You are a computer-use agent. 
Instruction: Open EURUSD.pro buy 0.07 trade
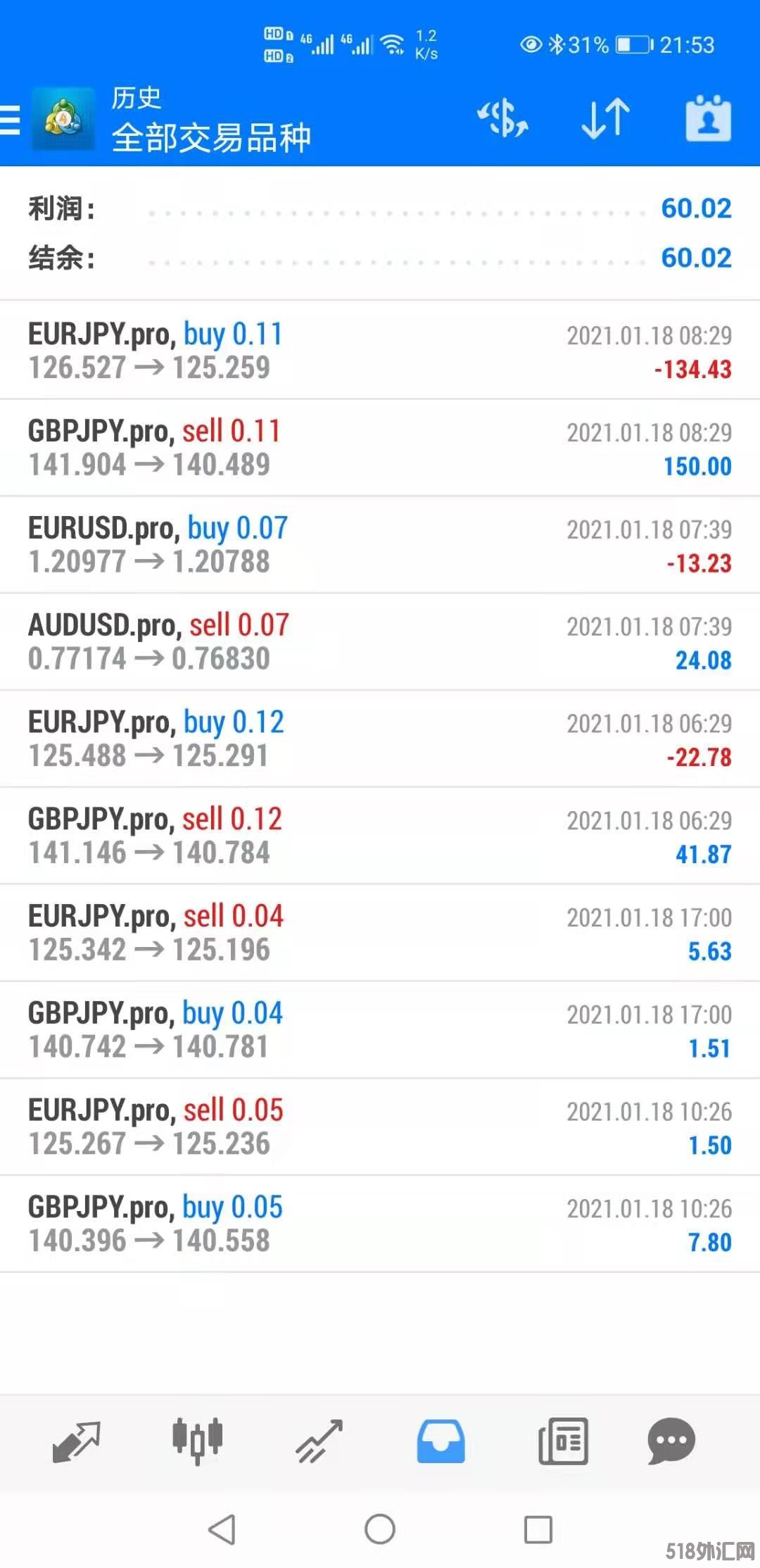tap(380, 544)
